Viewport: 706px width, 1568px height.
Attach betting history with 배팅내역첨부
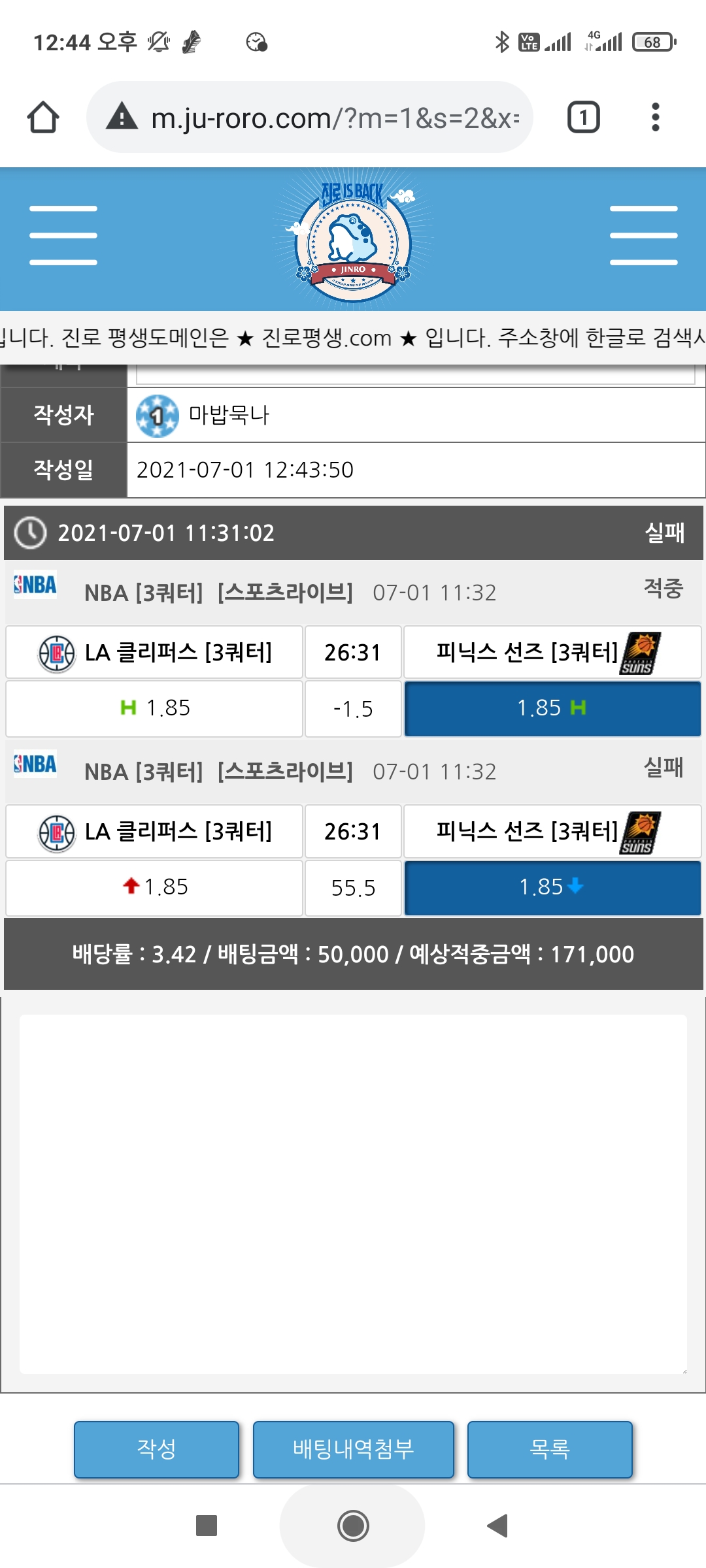[353, 1449]
